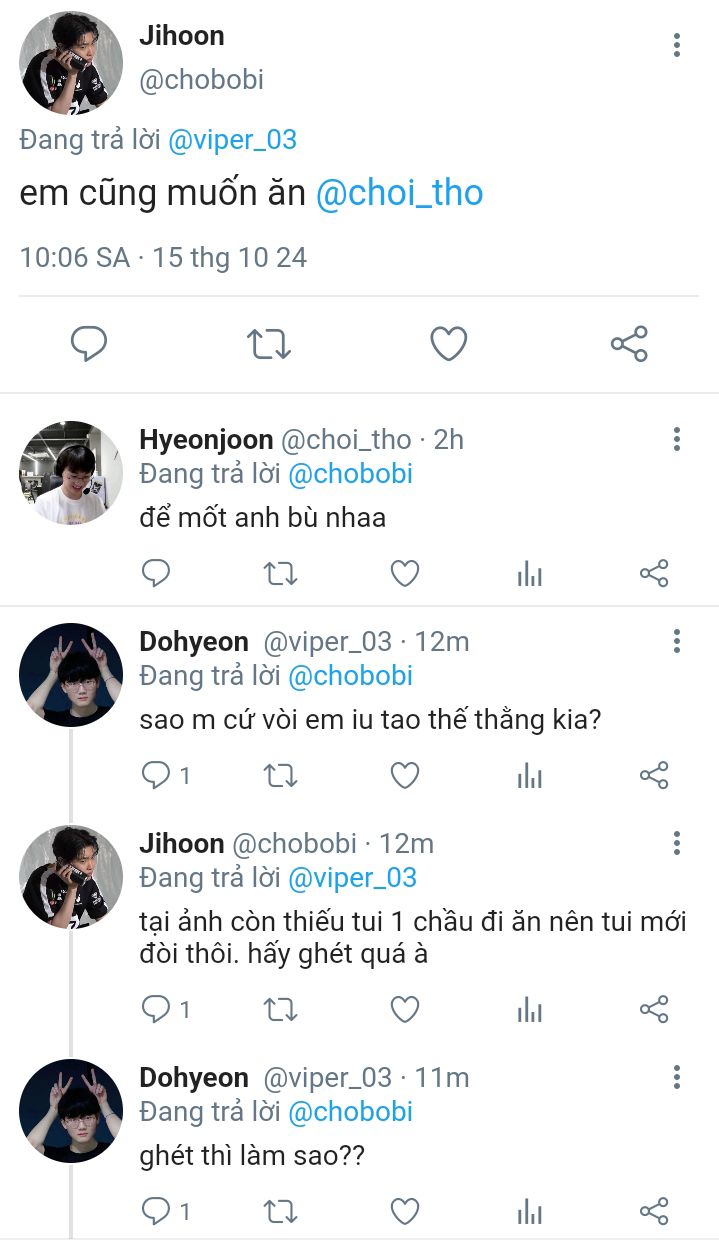View analytics for Hyeonjoon's reply

tap(529, 573)
